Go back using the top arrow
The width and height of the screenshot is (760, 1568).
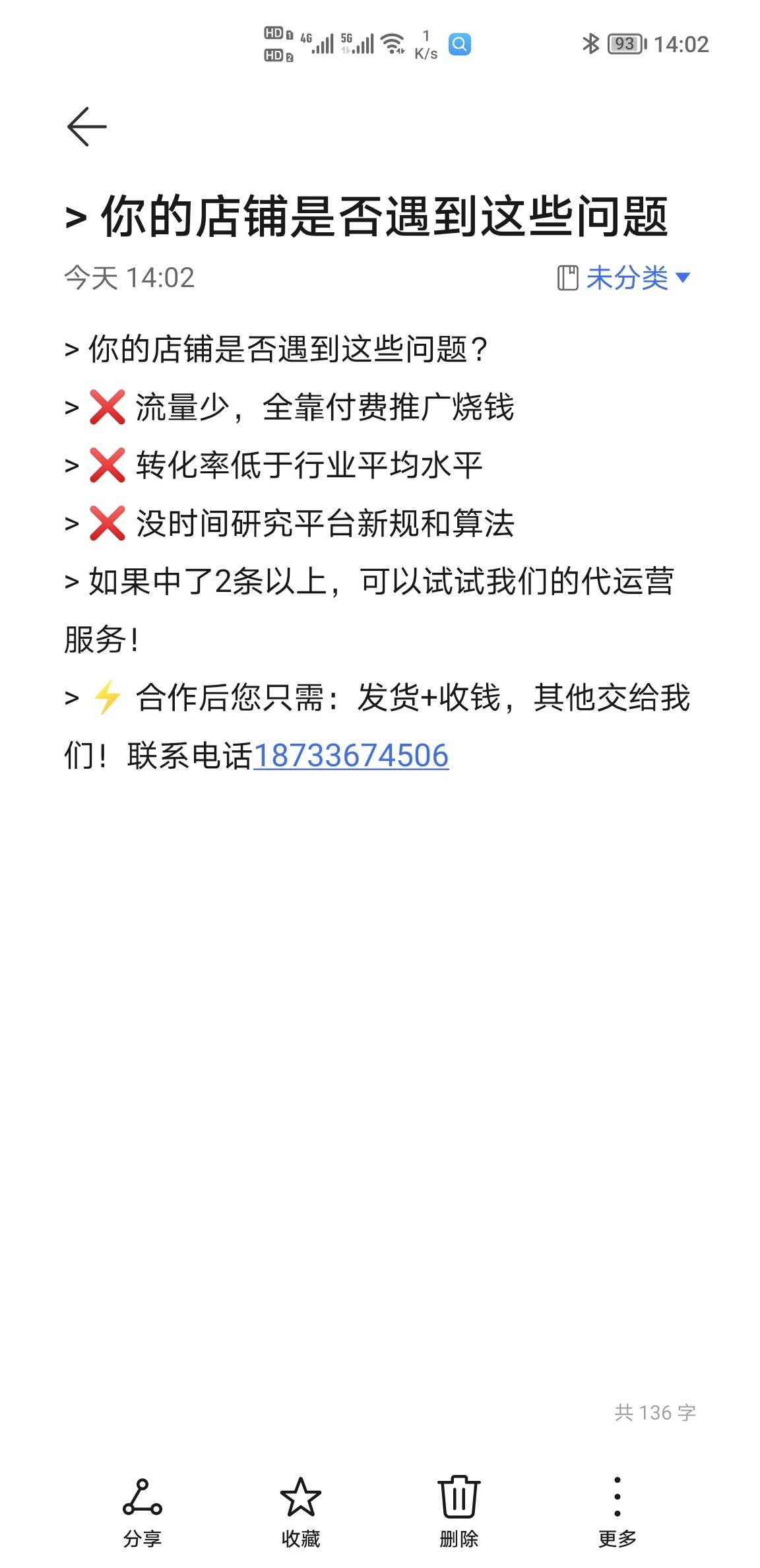[x=86, y=127]
